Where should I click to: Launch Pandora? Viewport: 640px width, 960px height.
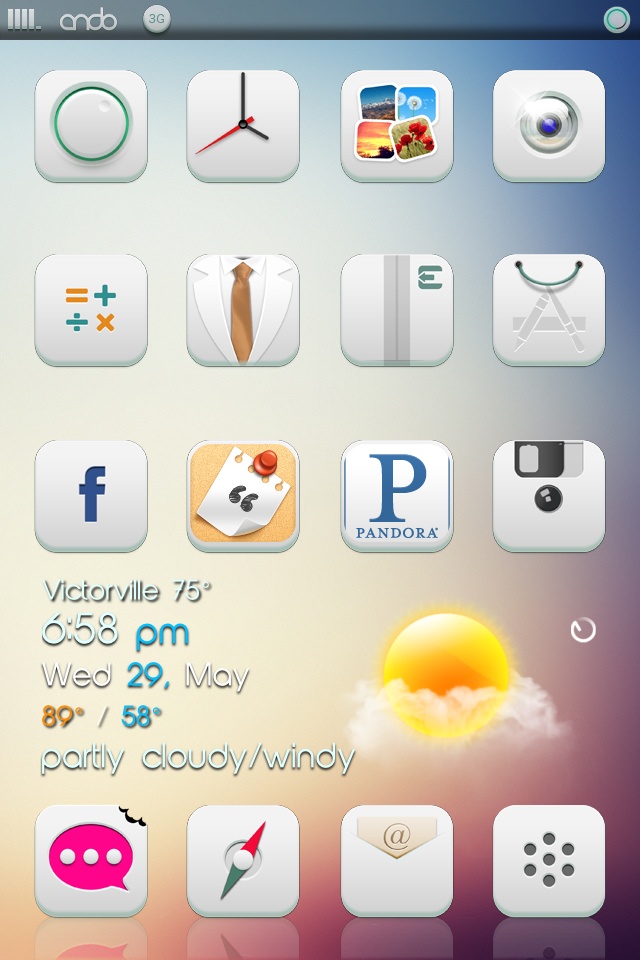click(x=396, y=495)
